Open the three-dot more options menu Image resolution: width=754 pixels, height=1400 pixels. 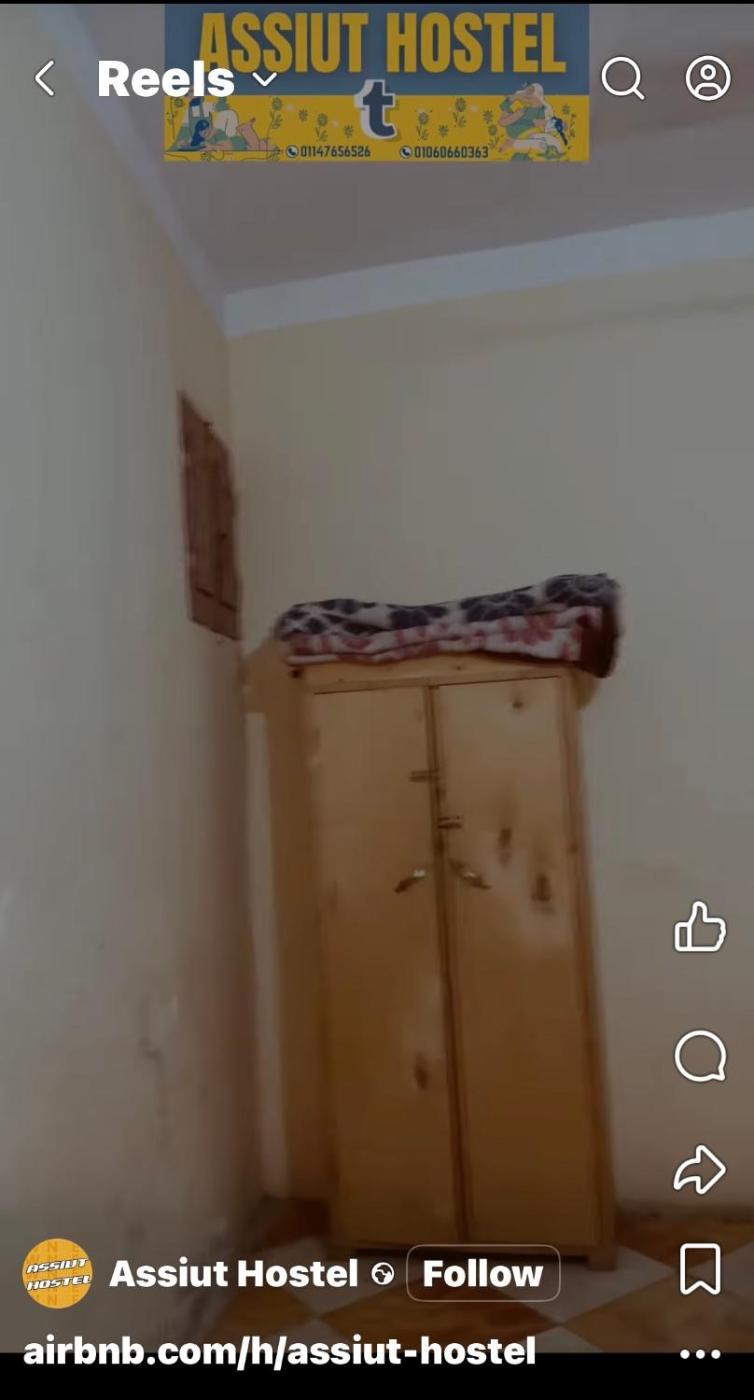click(700, 1354)
